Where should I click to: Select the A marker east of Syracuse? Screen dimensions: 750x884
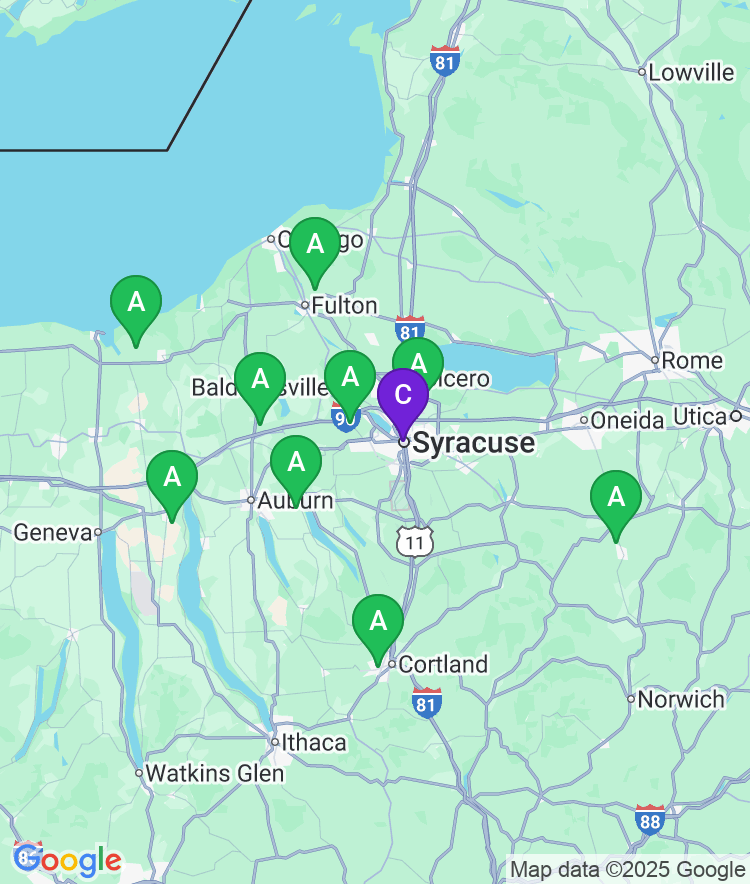tap(617, 497)
